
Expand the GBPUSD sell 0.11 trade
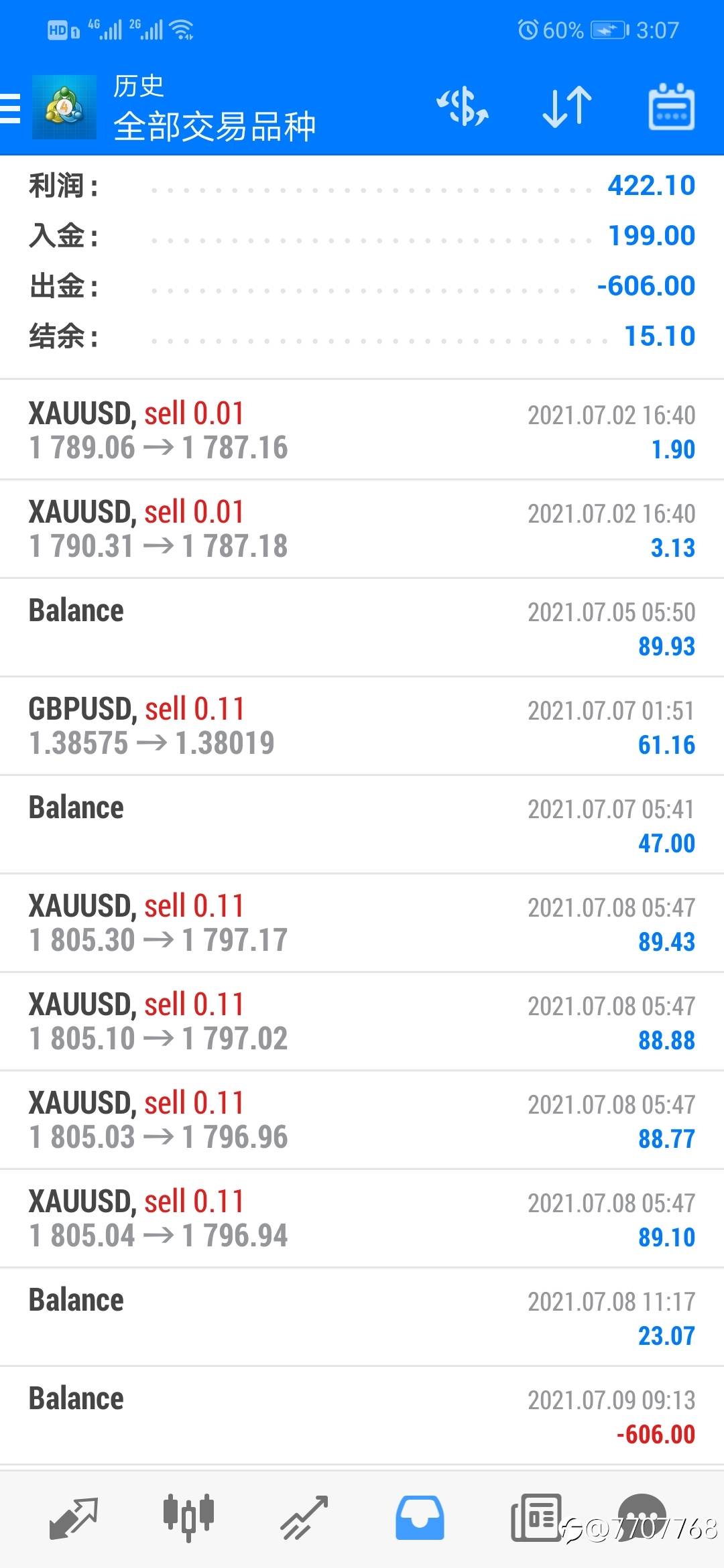tap(362, 726)
